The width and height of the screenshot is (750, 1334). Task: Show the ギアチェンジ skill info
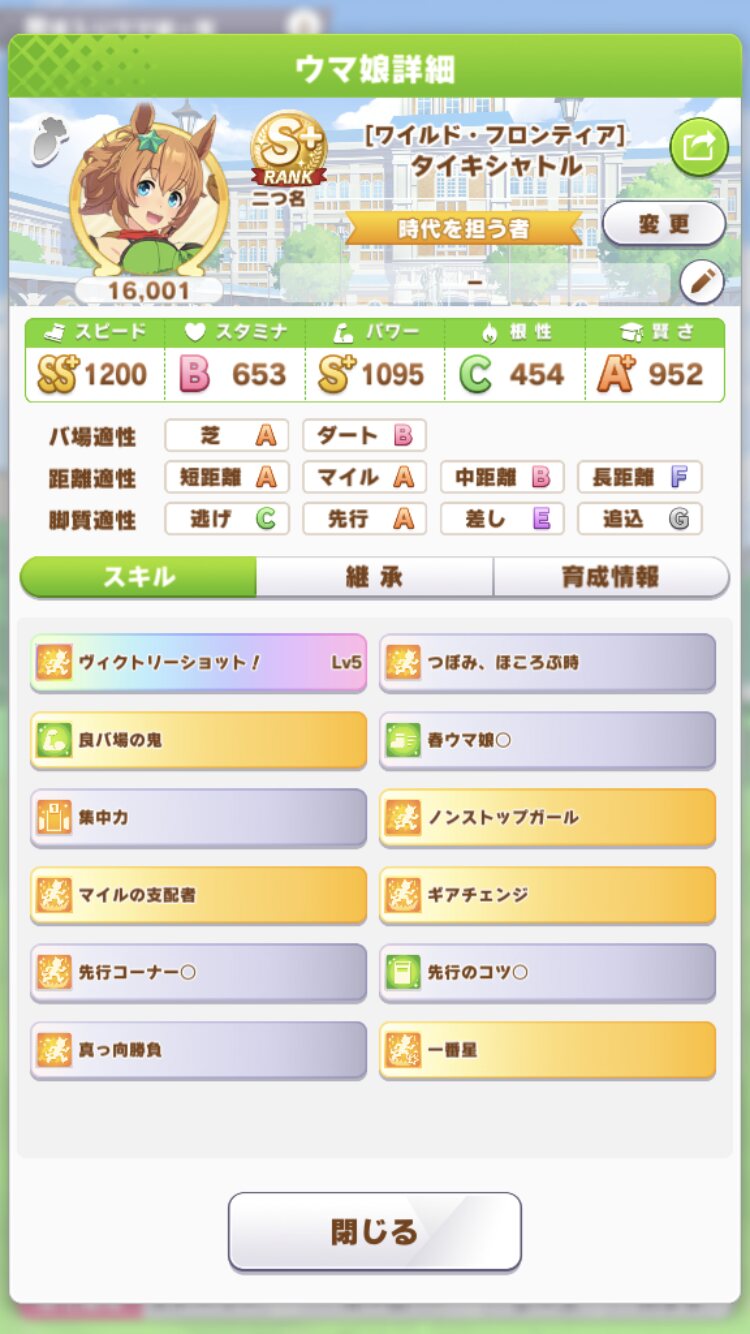pyautogui.click(x=547, y=894)
